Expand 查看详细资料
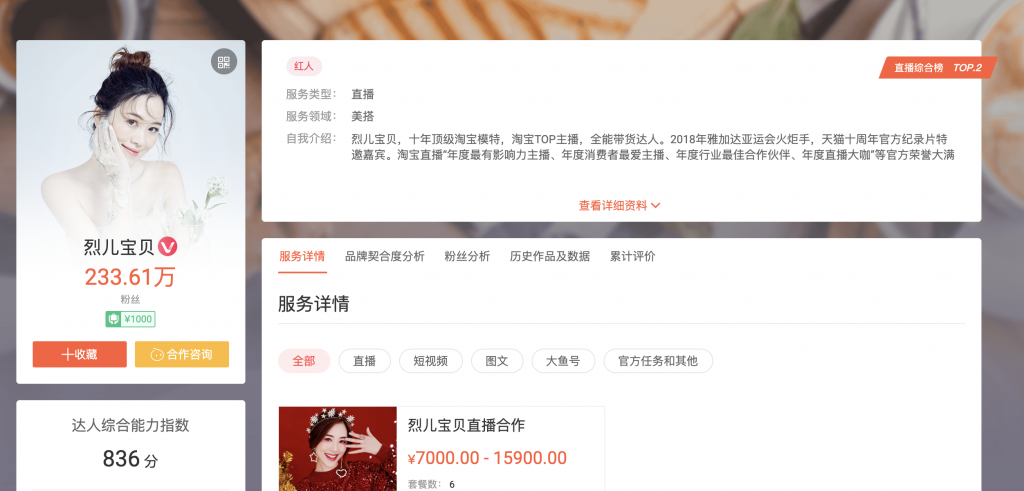The image size is (1024, 491). (x=620, y=205)
